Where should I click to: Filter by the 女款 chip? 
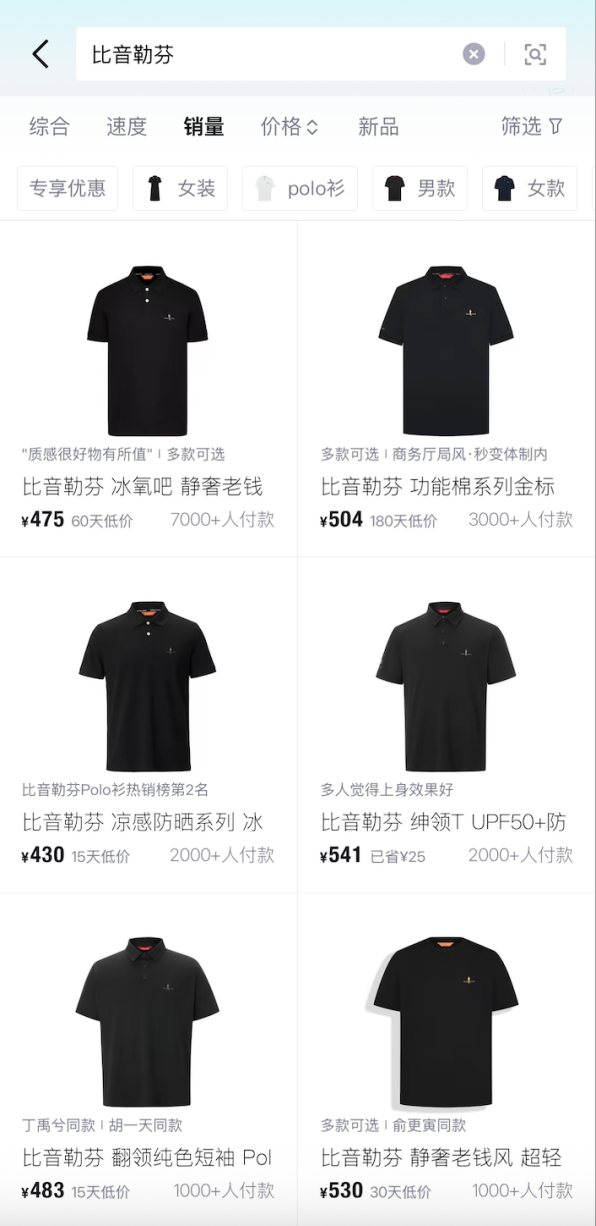pyautogui.click(x=530, y=188)
